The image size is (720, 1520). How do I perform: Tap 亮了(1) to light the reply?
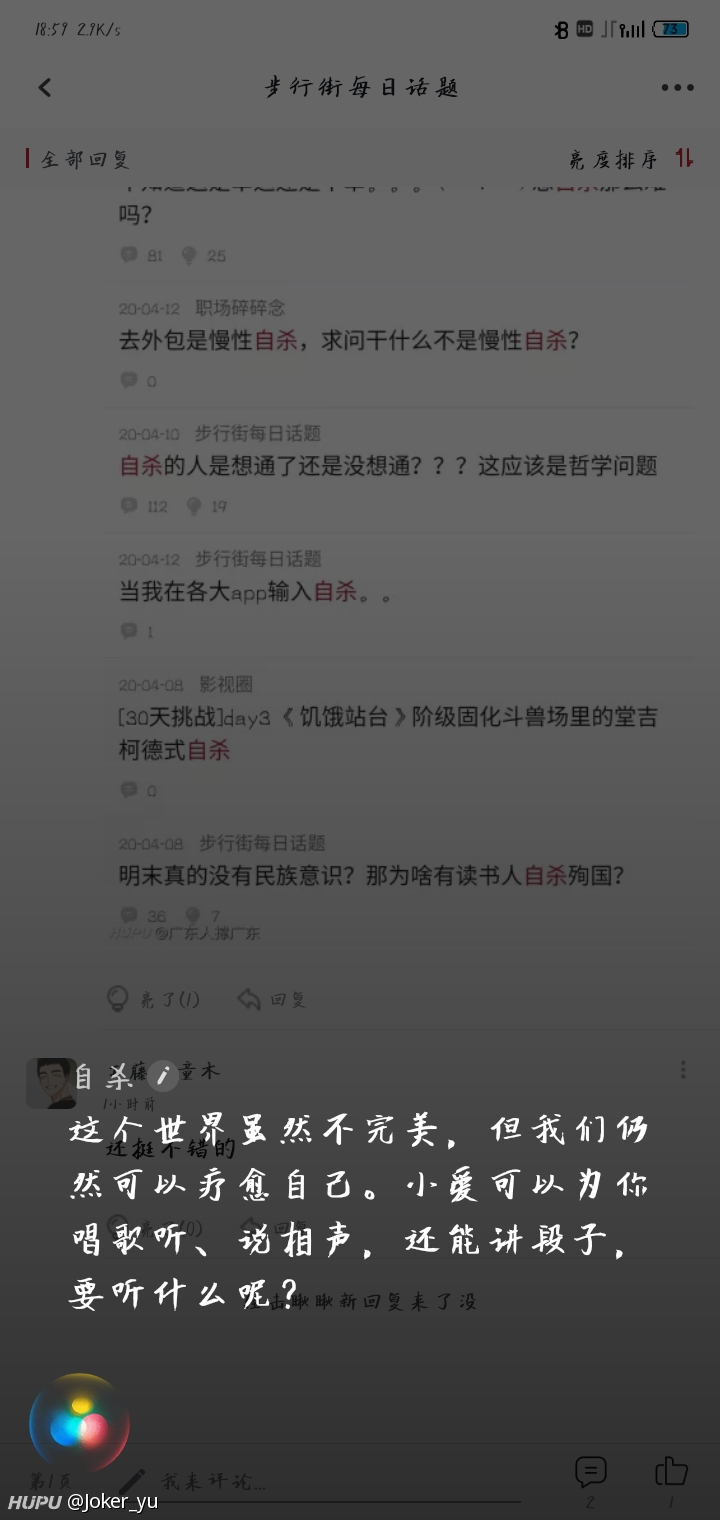pos(154,998)
